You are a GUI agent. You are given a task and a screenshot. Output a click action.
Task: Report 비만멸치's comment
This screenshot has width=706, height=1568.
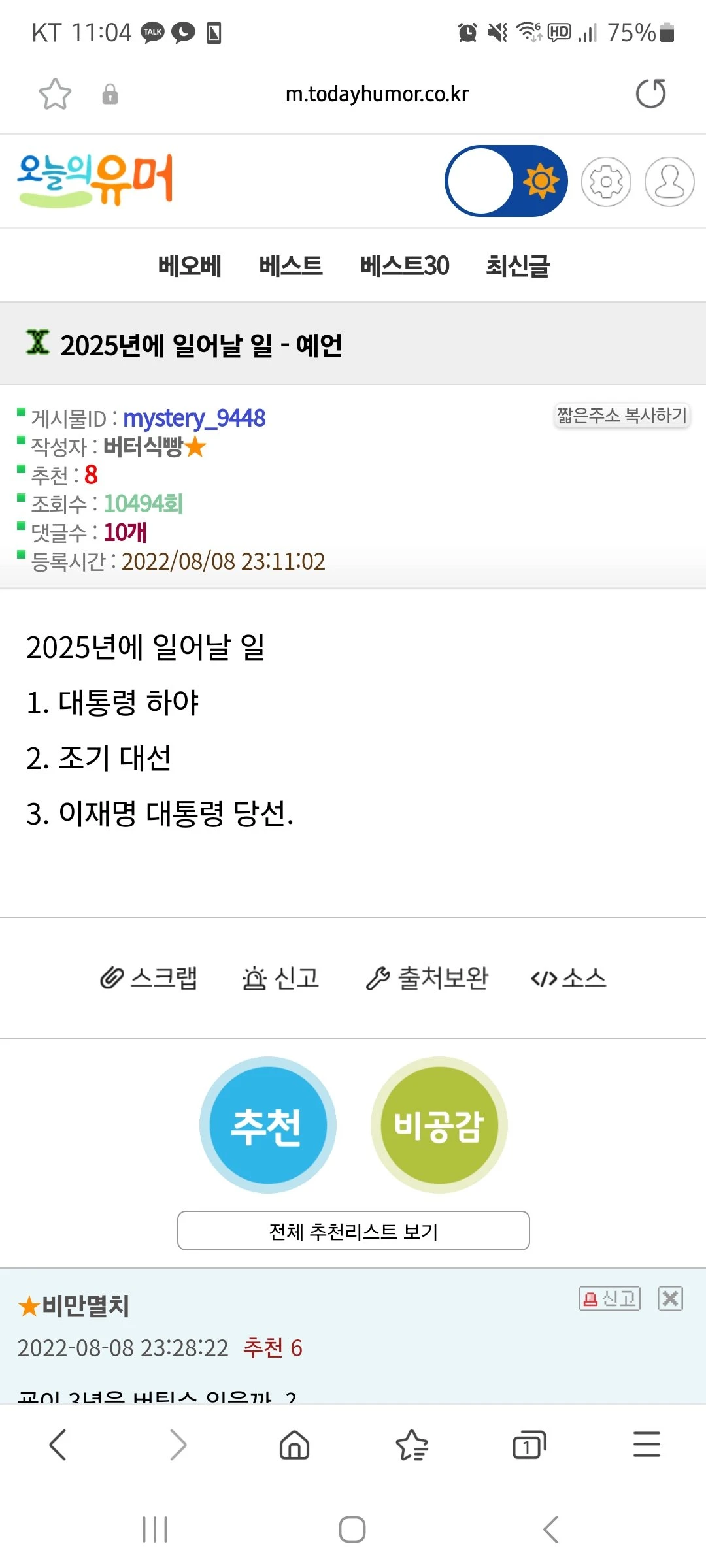(x=609, y=1298)
